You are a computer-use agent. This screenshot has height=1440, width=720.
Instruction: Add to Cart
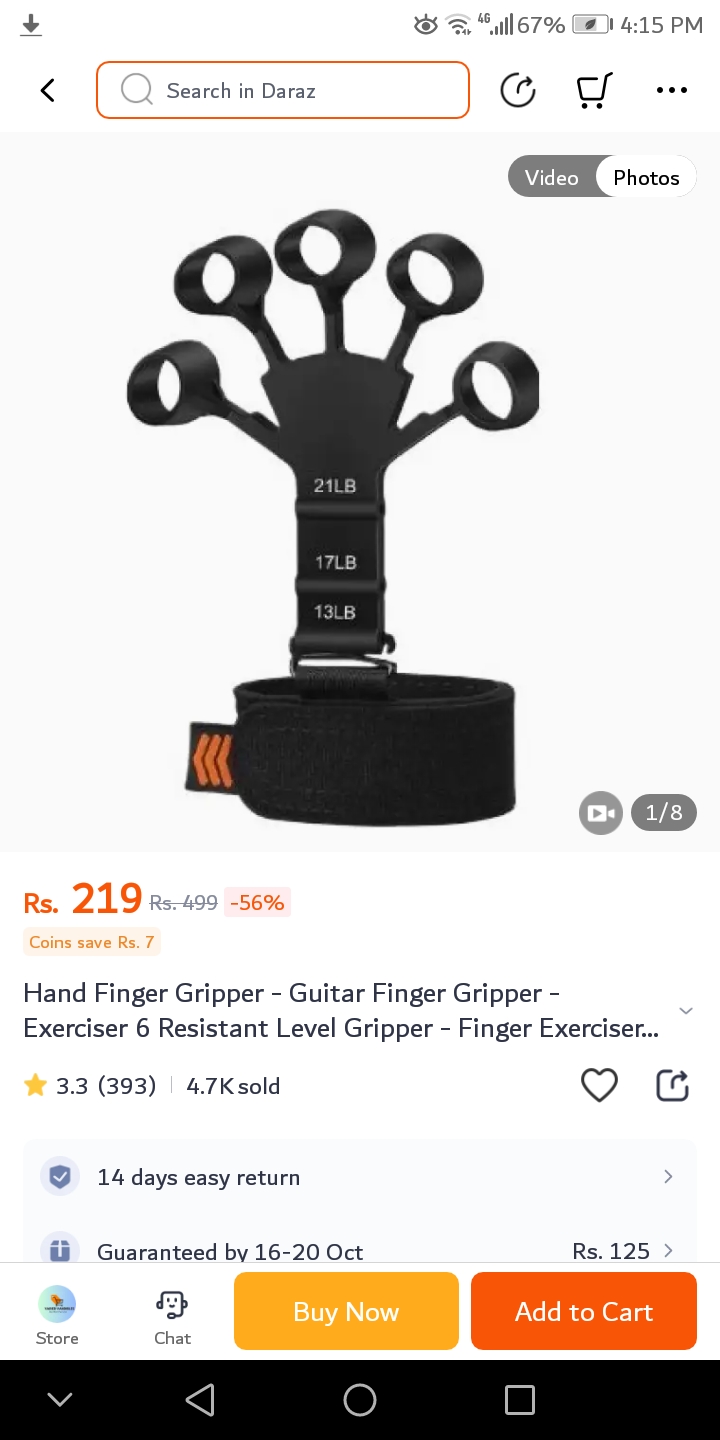(x=583, y=1311)
